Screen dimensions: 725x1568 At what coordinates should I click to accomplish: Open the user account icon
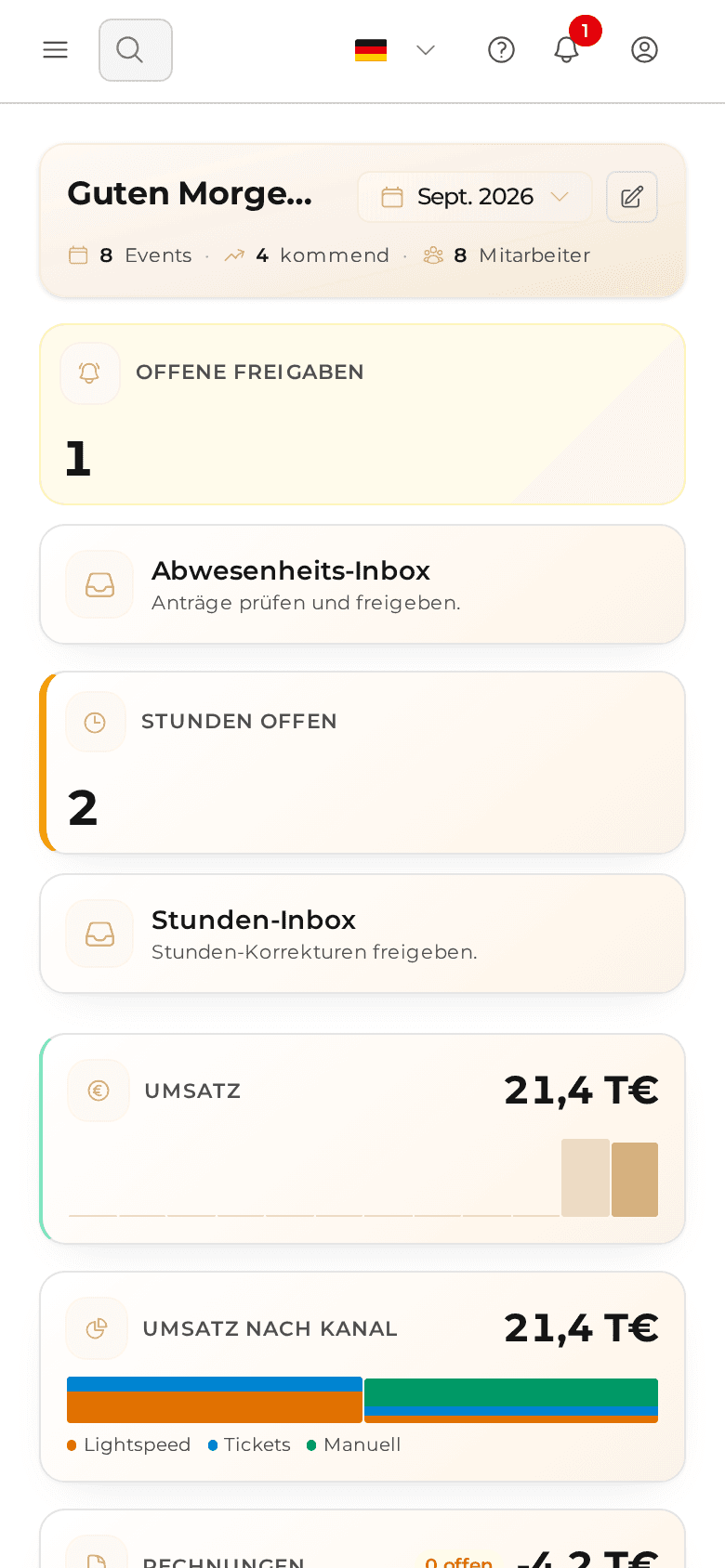click(645, 50)
